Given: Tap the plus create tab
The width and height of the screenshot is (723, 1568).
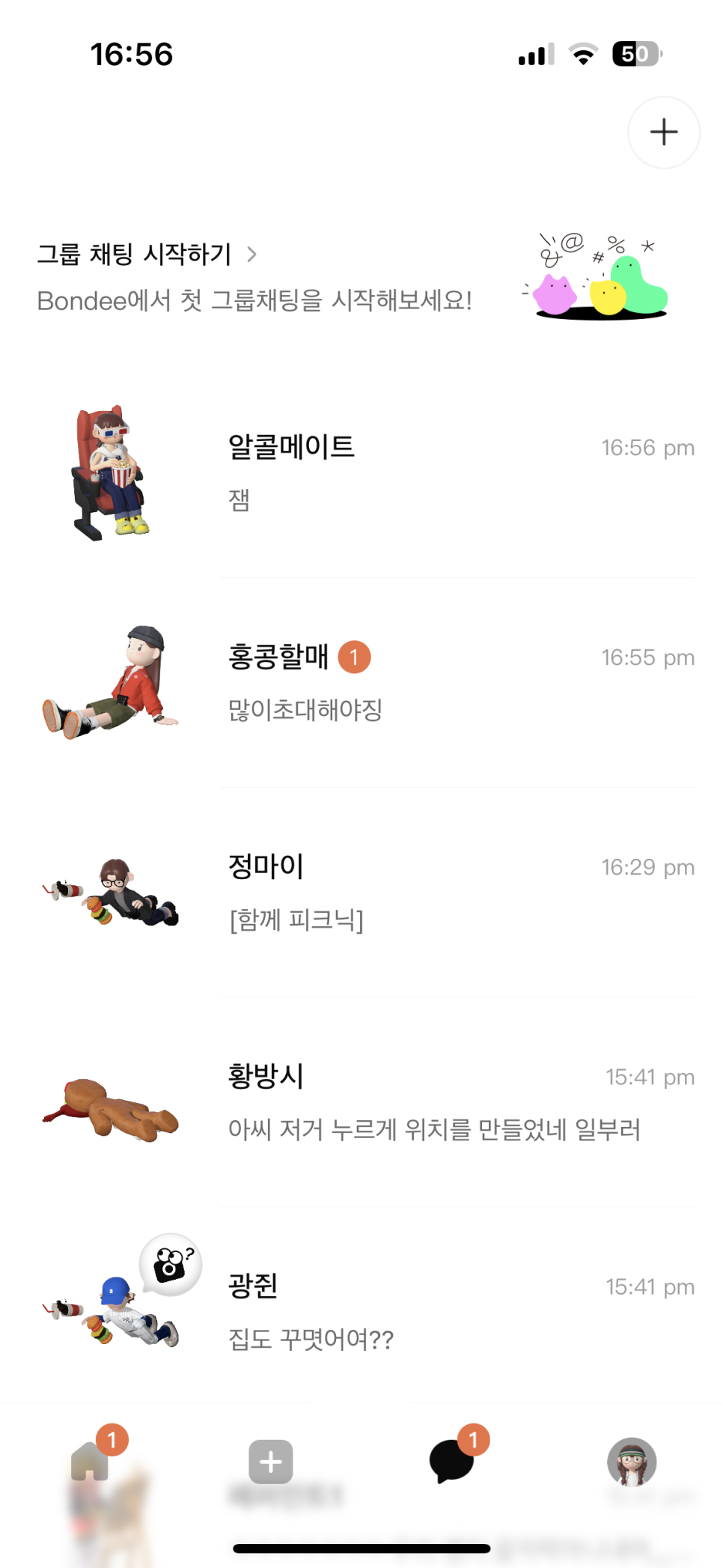Looking at the screenshot, I should pos(271,1462).
